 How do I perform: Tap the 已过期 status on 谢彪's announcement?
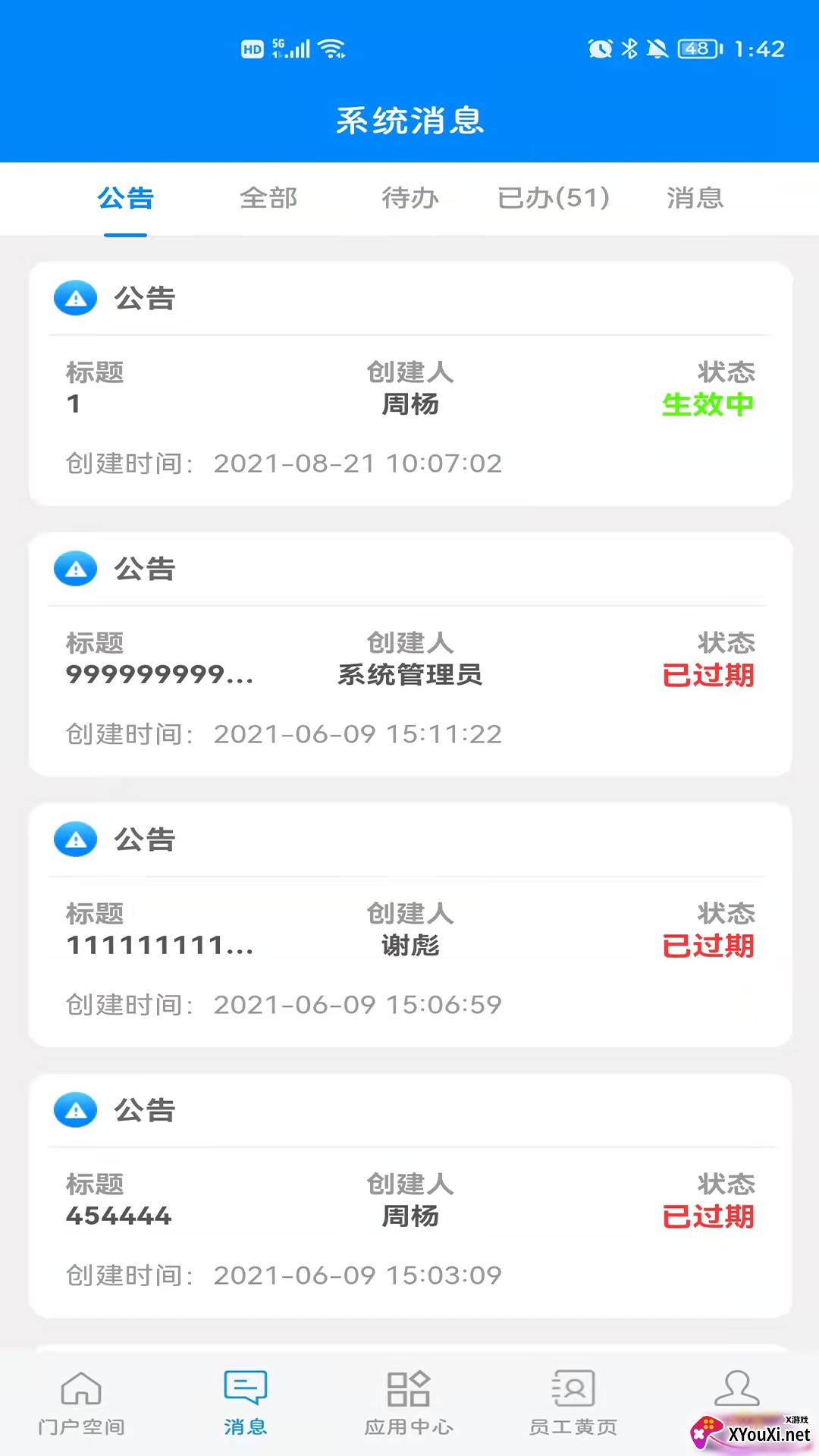[707, 946]
